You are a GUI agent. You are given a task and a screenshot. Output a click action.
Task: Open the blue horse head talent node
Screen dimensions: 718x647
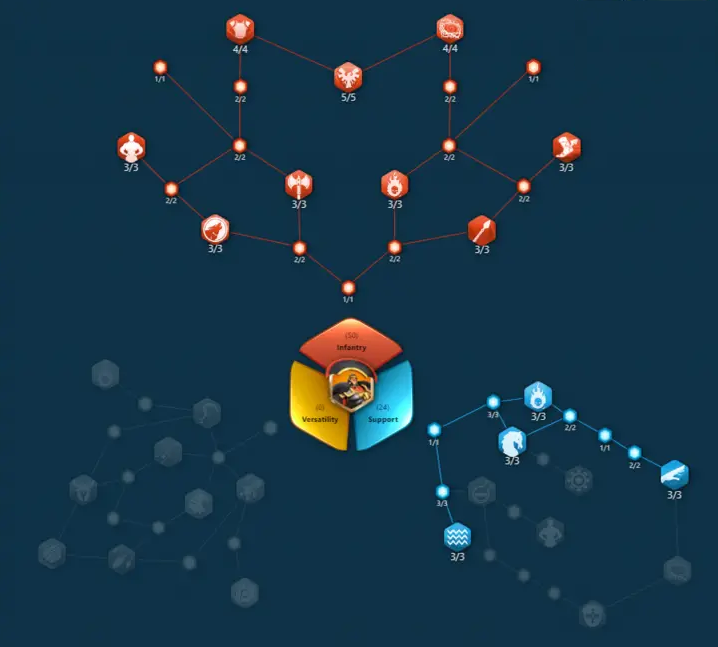tap(512, 440)
